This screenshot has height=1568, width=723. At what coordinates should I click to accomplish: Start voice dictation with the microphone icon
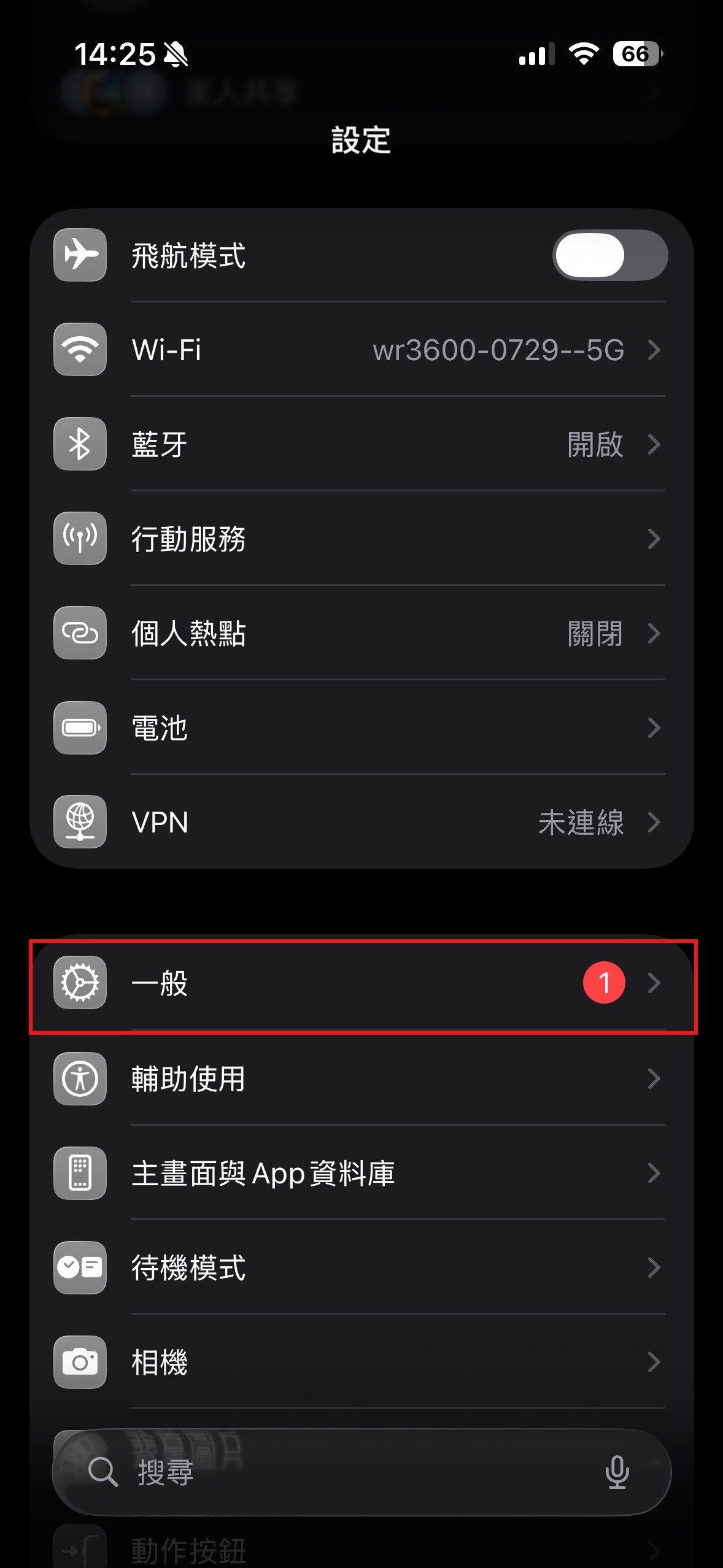(616, 1472)
